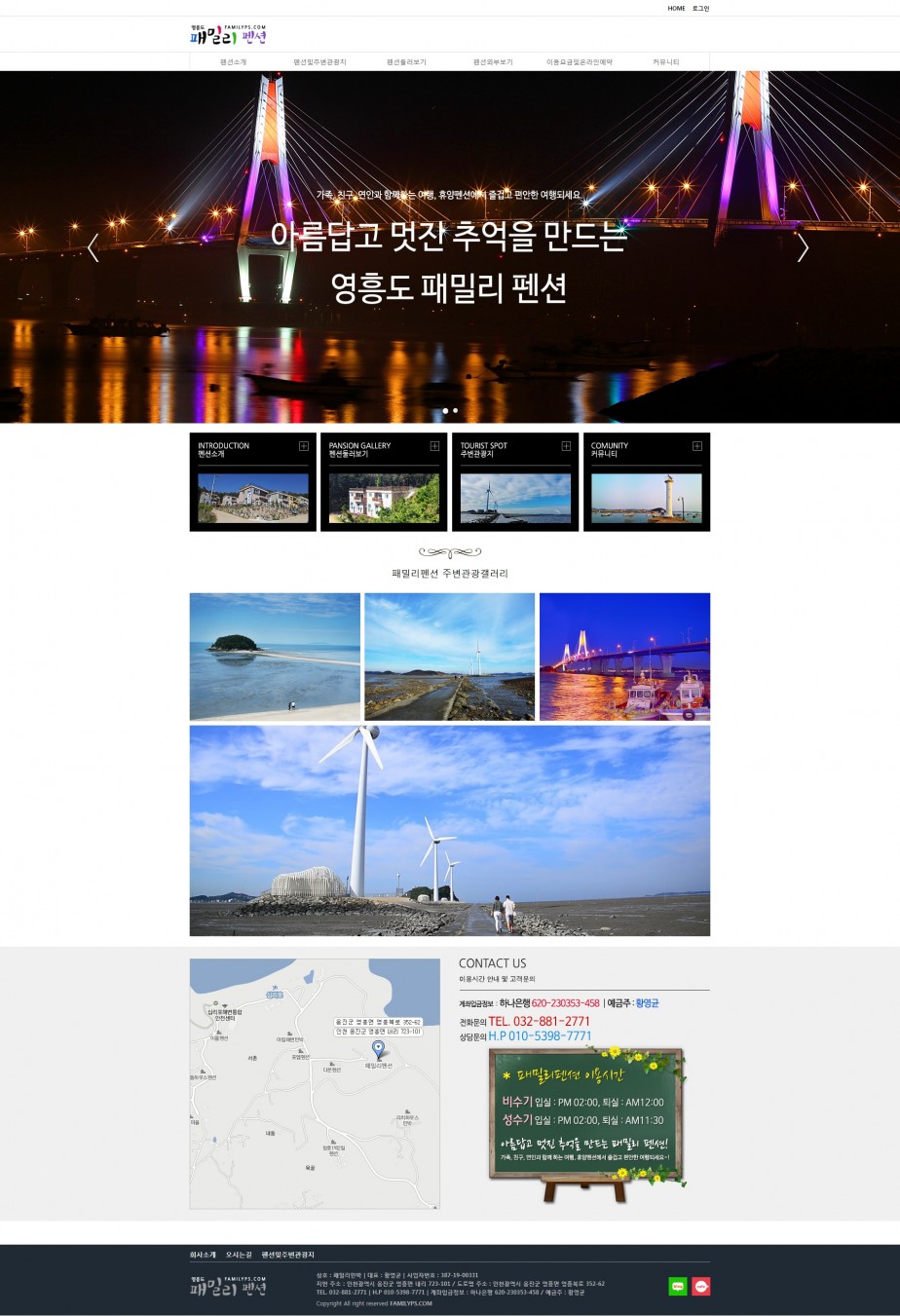Select 펜션및주변관광지 in the navigation bar
This screenshot has width=900, height=1316.
click(319, 61)
